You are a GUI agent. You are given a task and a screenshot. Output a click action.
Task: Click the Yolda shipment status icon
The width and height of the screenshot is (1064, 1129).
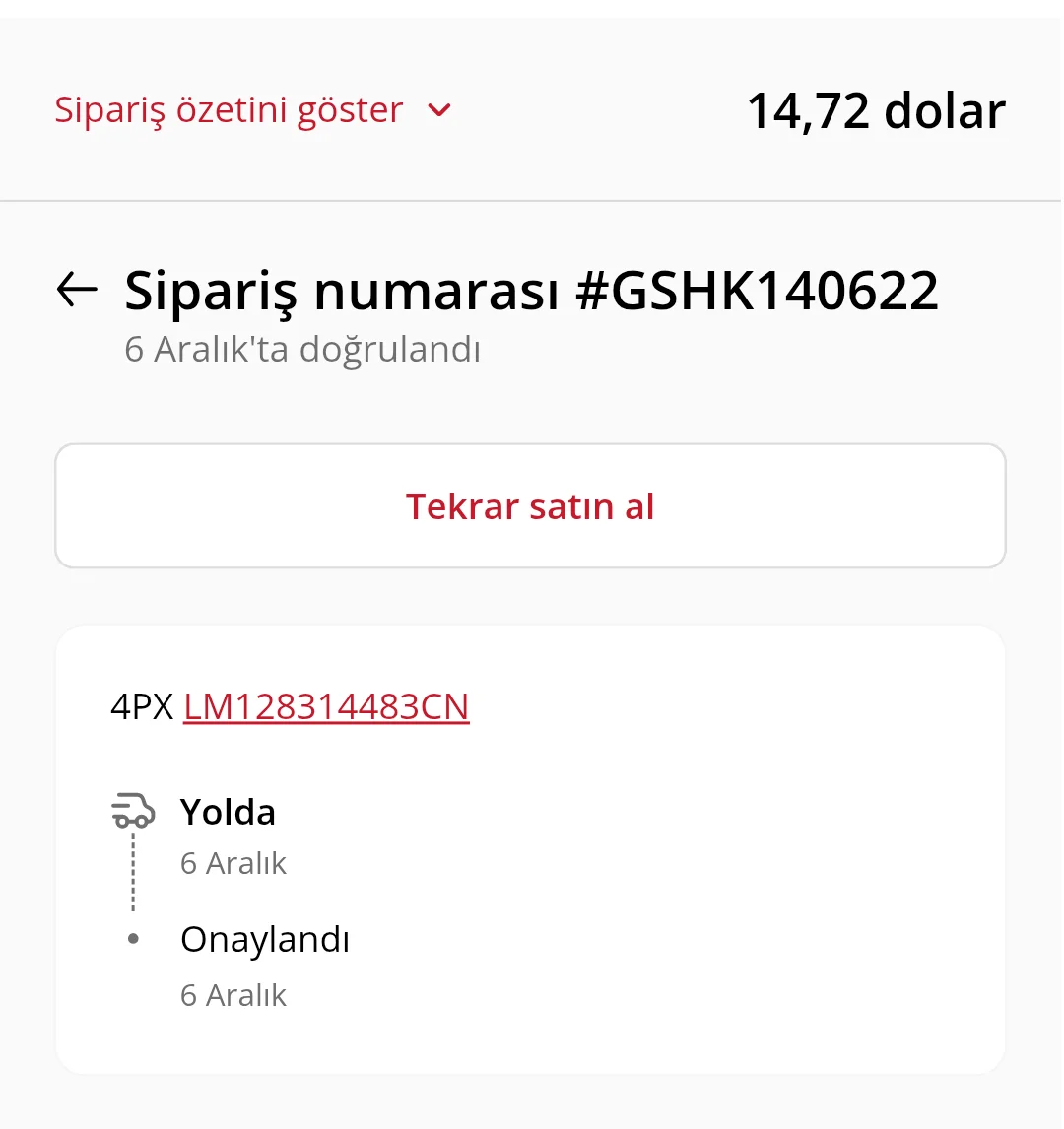point(133,810)
